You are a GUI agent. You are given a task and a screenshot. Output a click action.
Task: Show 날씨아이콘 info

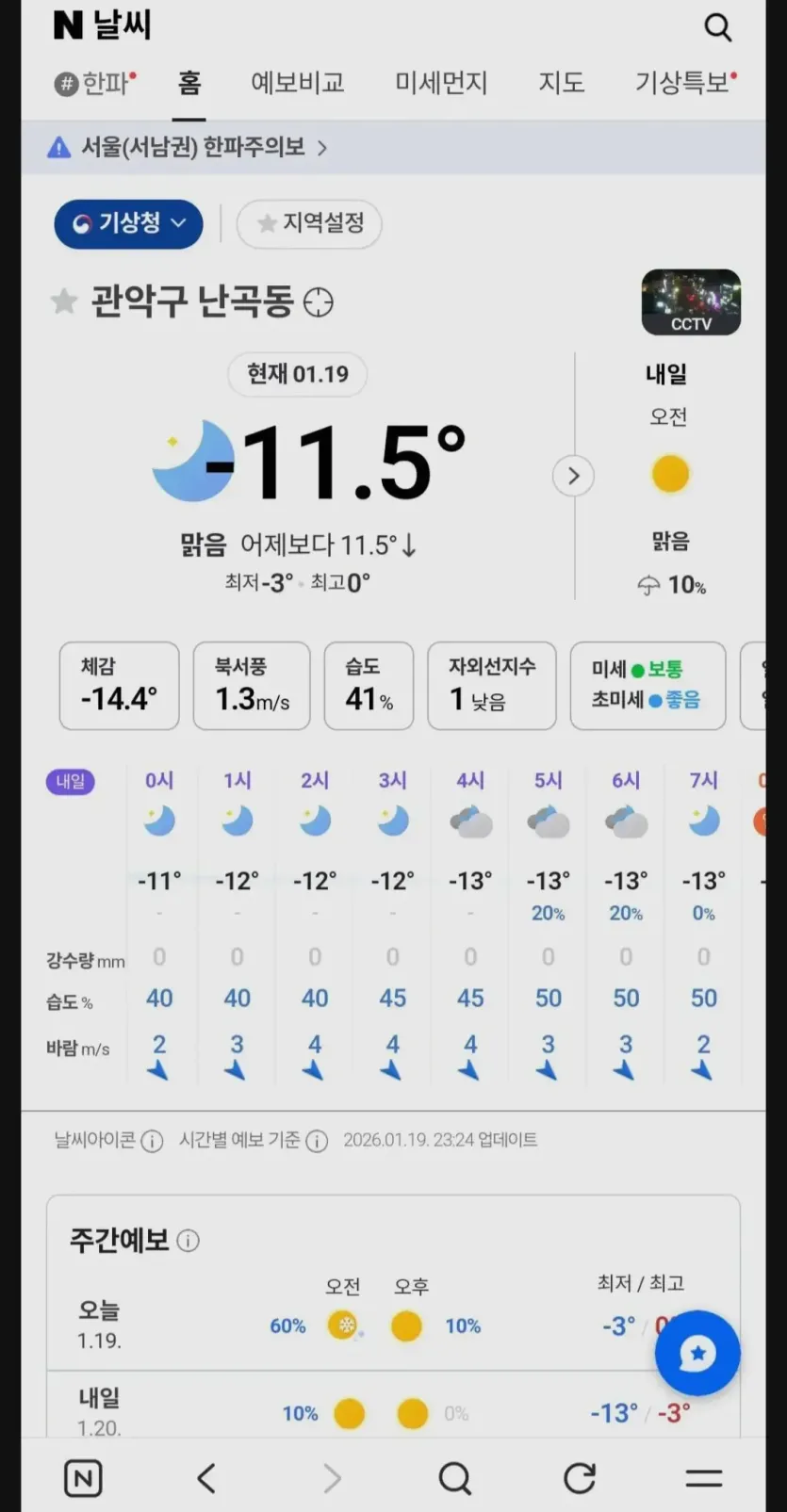click(152, 1141)
